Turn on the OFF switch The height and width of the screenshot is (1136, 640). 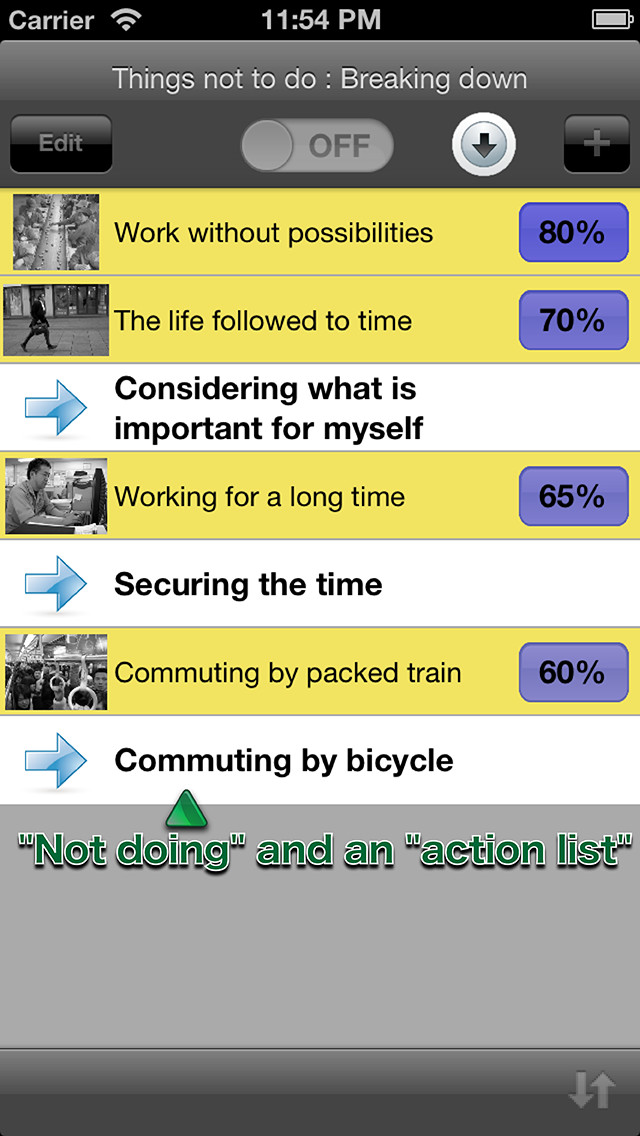317,146
